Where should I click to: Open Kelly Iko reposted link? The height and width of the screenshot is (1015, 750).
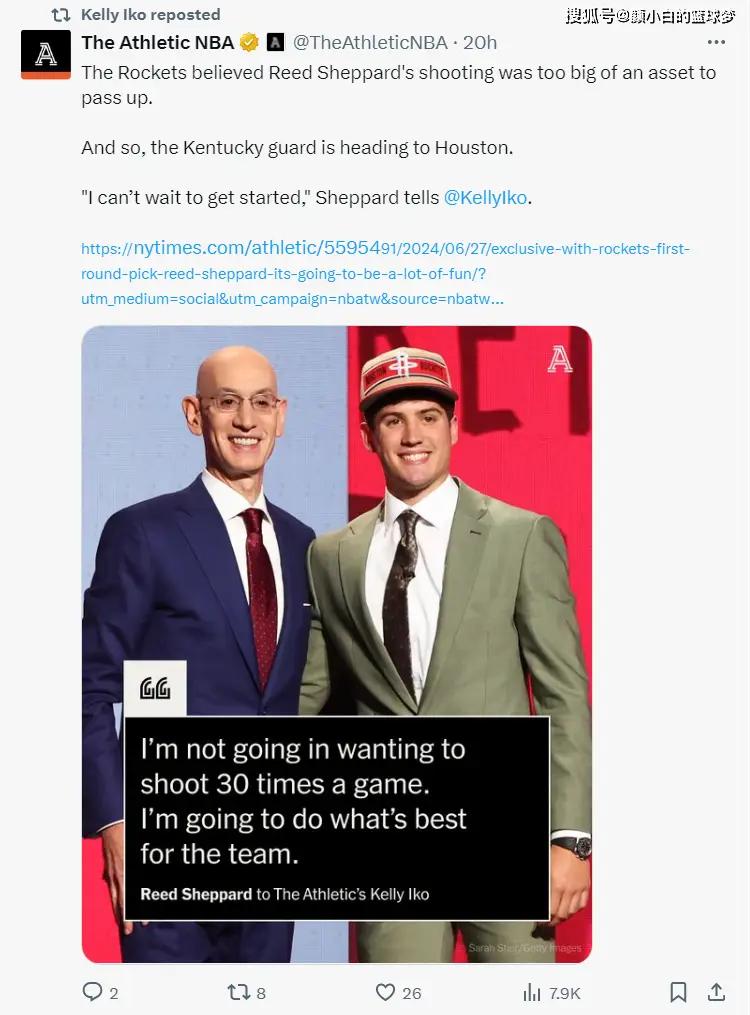pos(150,15)
